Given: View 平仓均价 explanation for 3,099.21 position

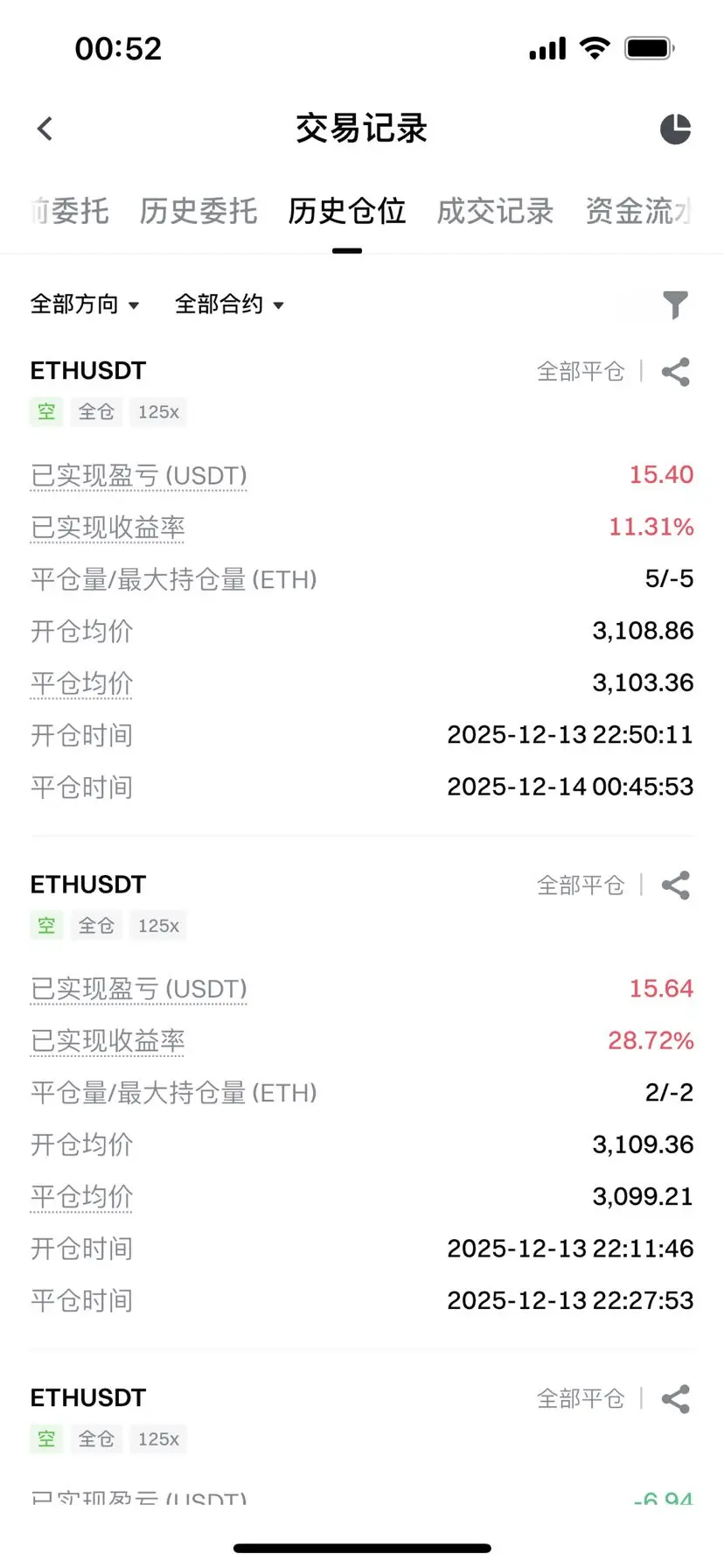Looking at the screenshot, I should pos(81,1197).
